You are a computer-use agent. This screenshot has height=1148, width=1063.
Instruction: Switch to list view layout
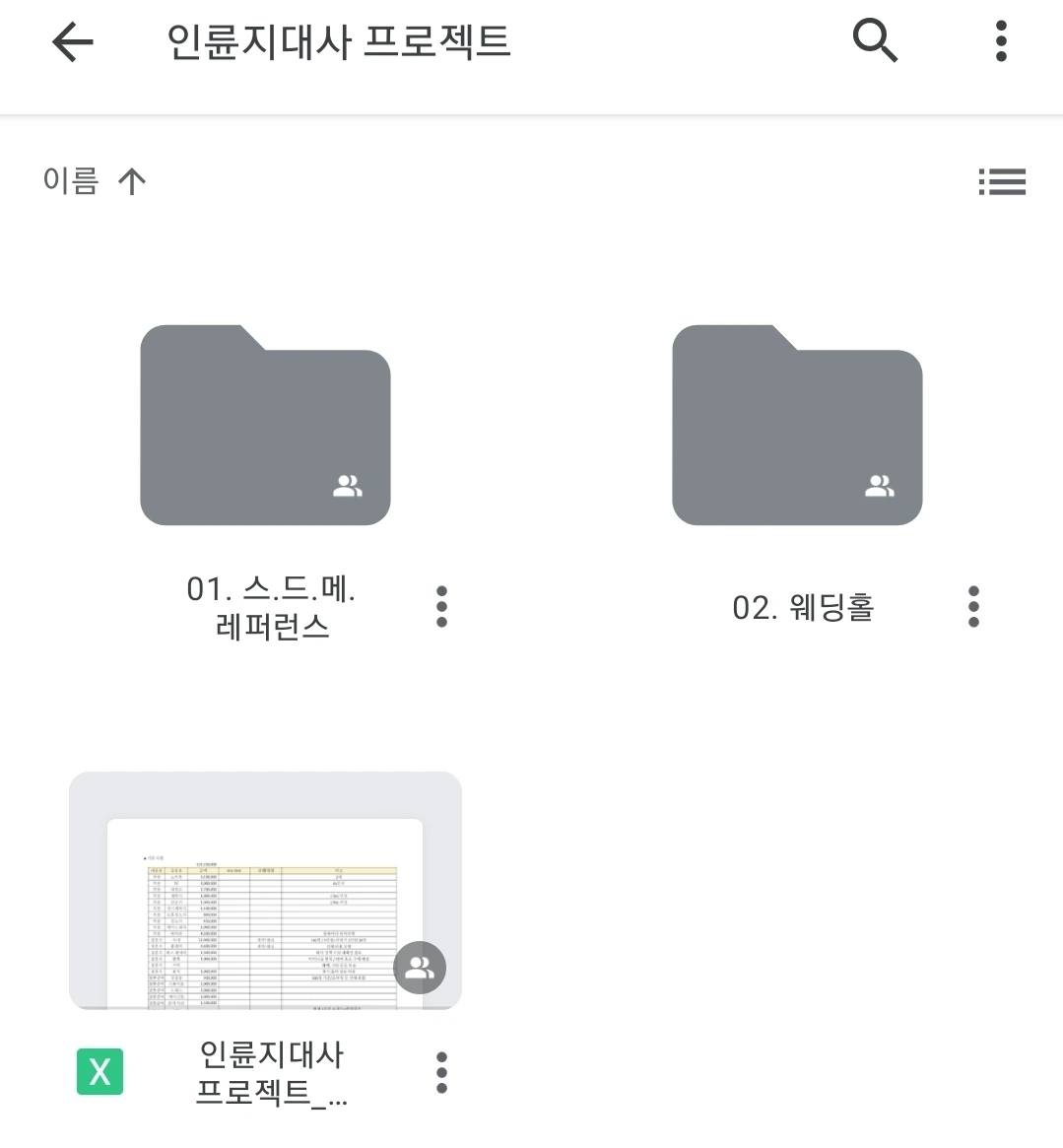tap(1001, 181)
